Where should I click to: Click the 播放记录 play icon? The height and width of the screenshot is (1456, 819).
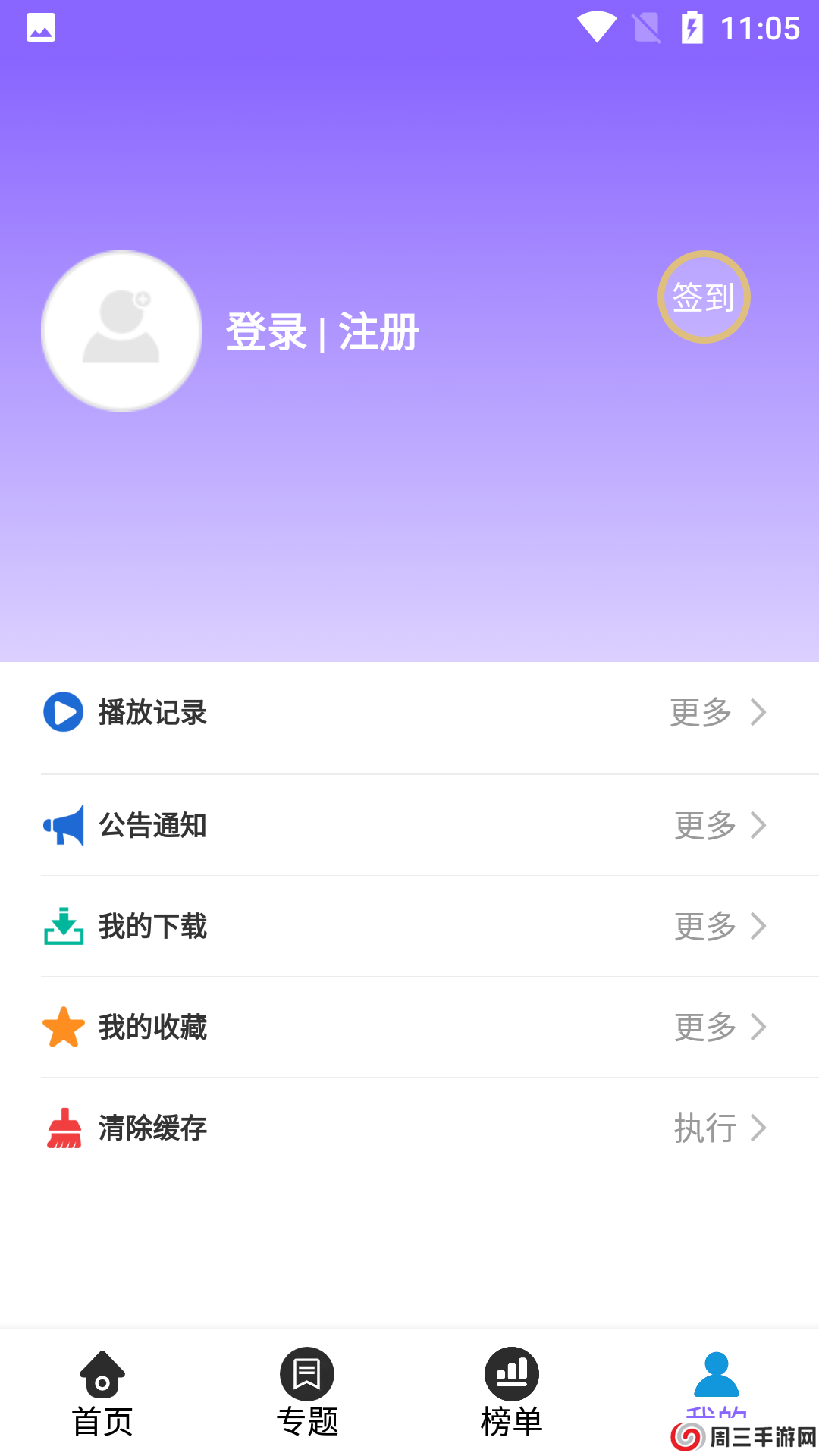pos(64,712)
